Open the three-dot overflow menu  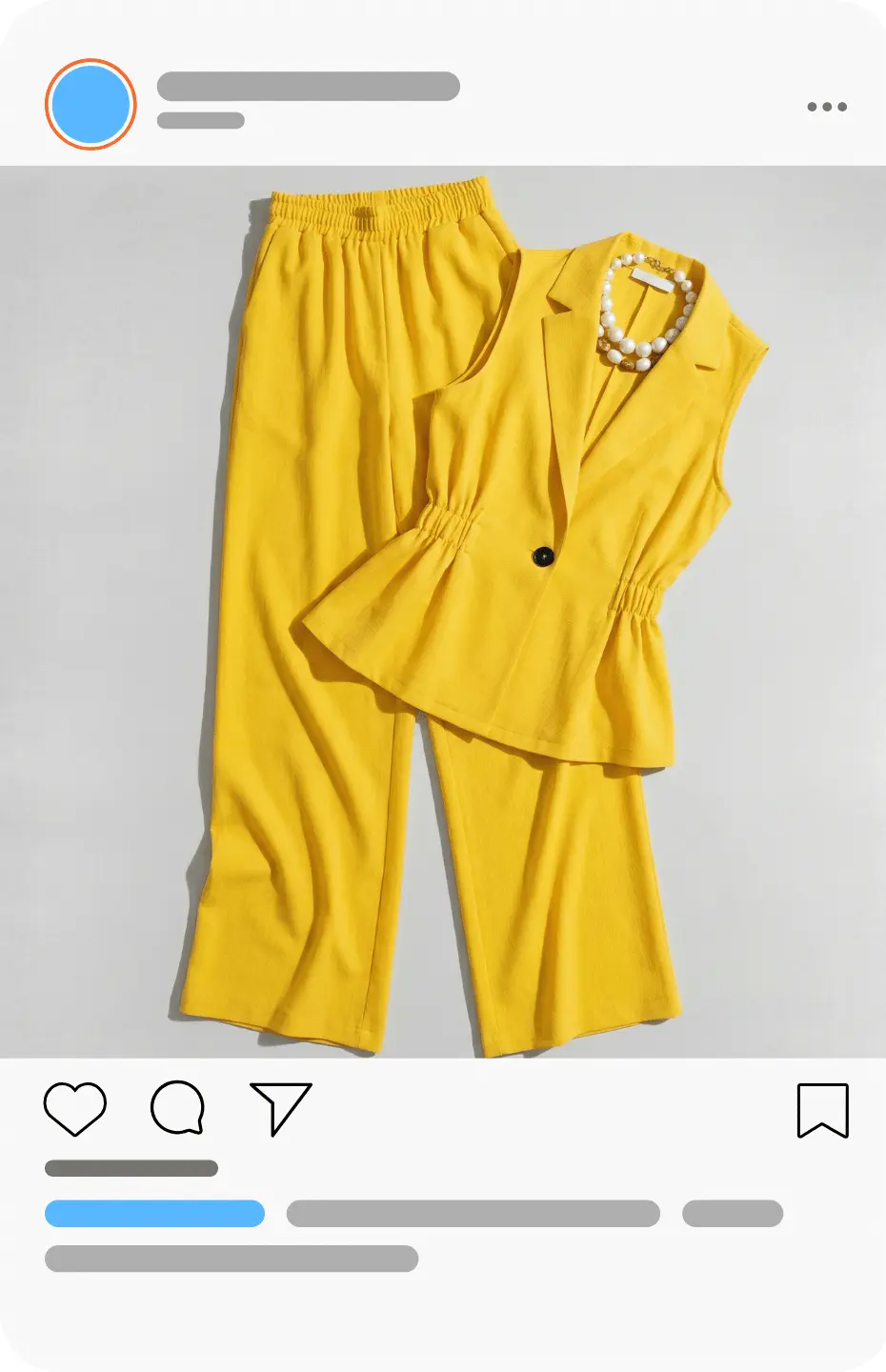tap(827, 106)
